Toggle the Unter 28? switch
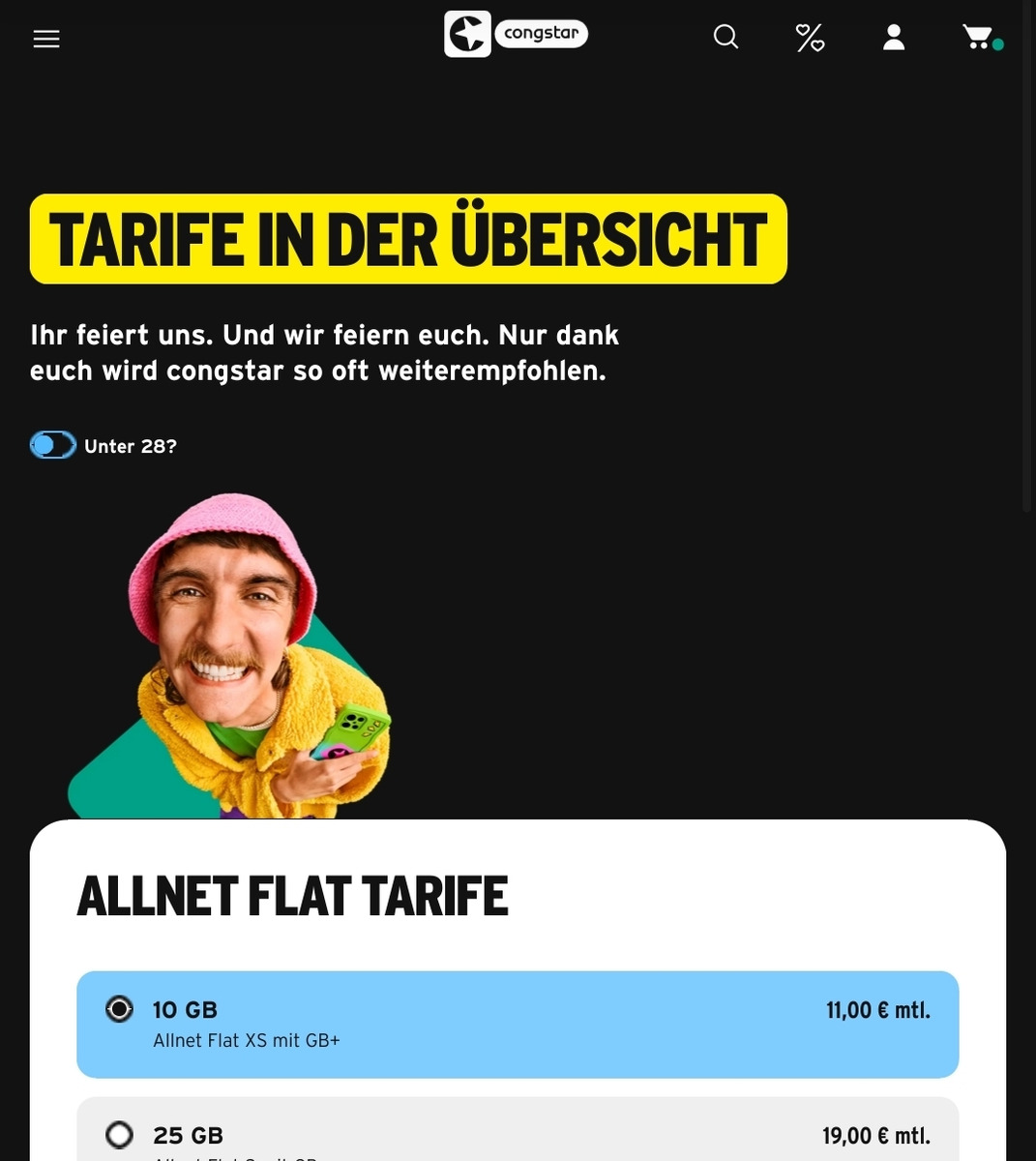 coord(53,445)
